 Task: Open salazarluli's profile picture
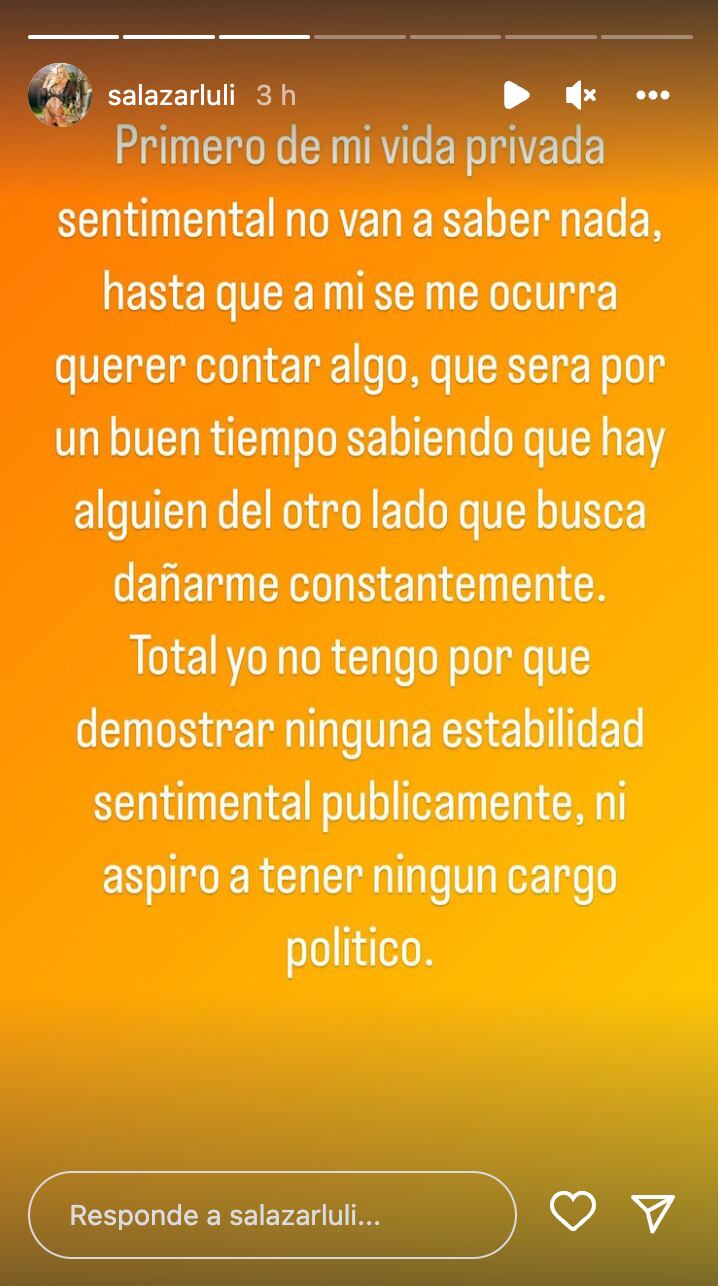[60, 95]
